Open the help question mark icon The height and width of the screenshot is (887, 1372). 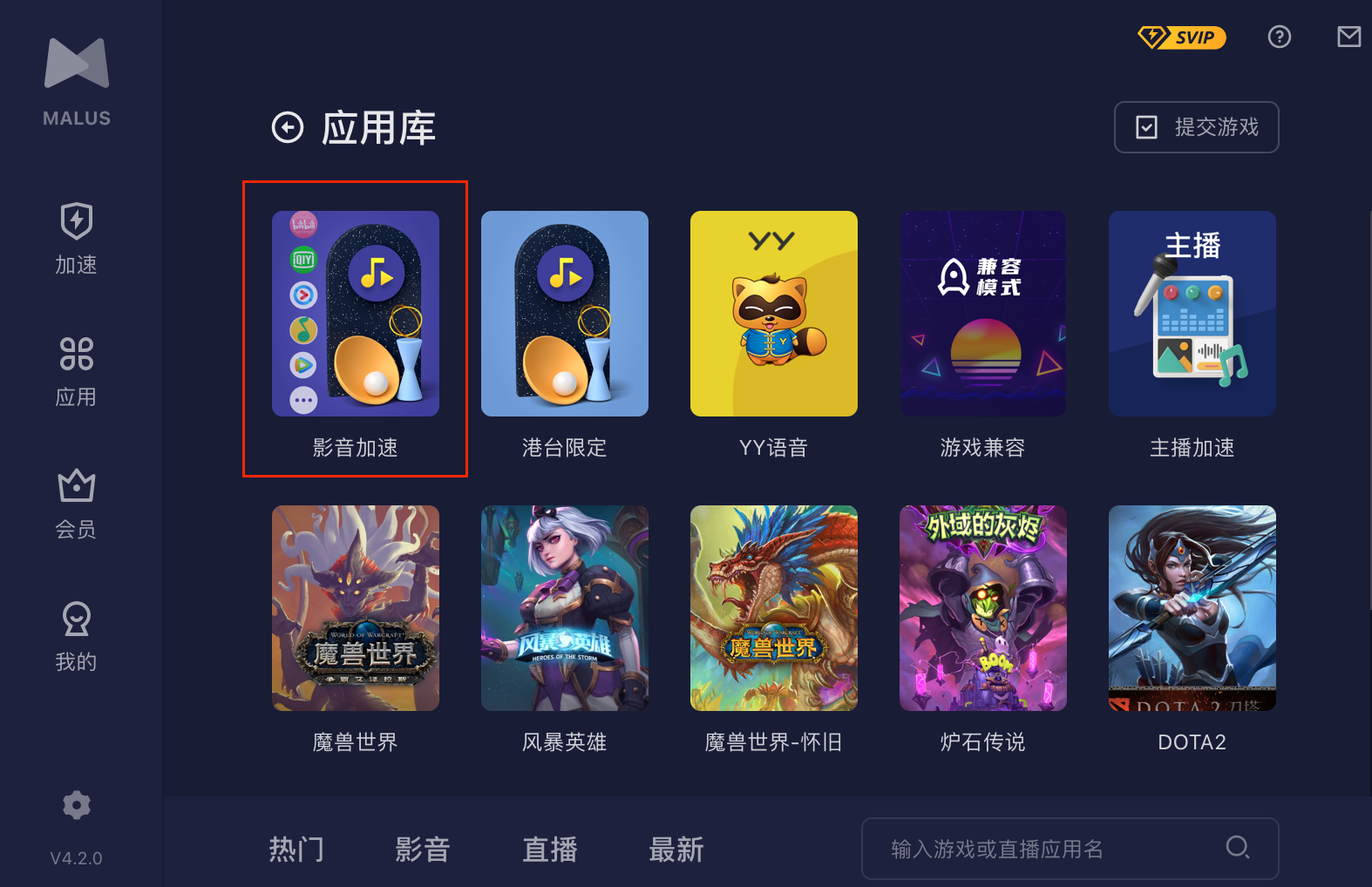(x=1279, y=37)
